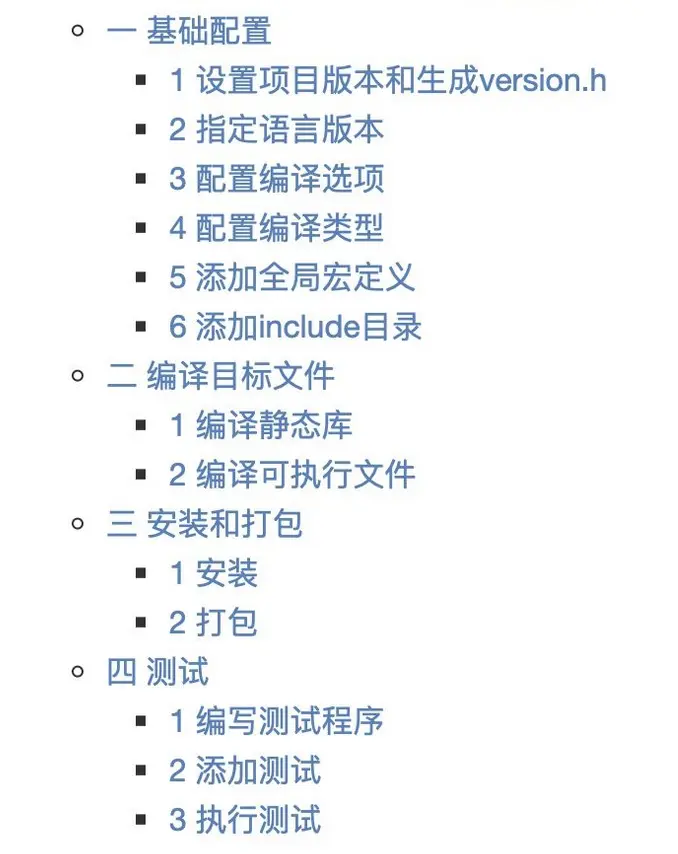Screen dimensions: 678x854
Task: Go to 2 添加测试 link
Action: [x=245, y=770]
